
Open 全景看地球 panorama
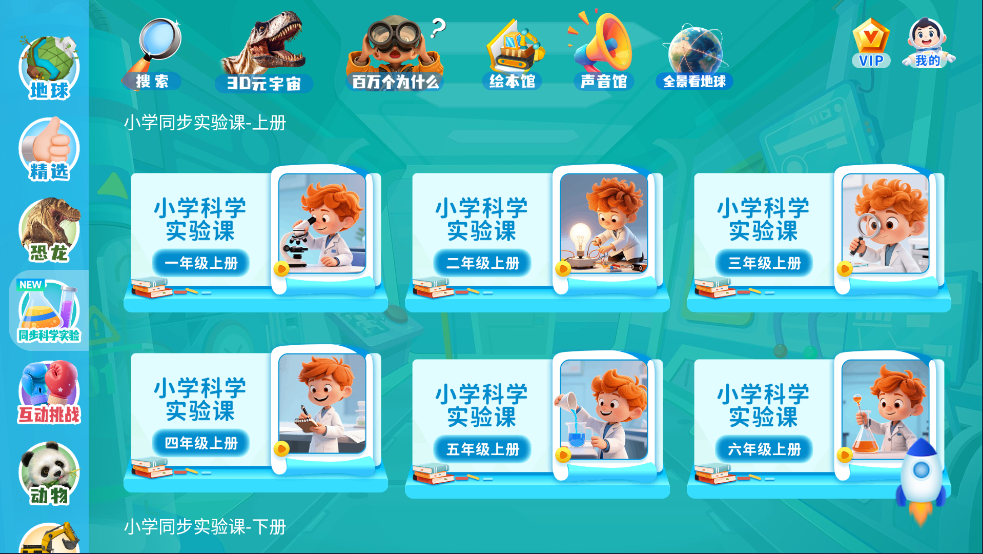(x=696, y=57)
